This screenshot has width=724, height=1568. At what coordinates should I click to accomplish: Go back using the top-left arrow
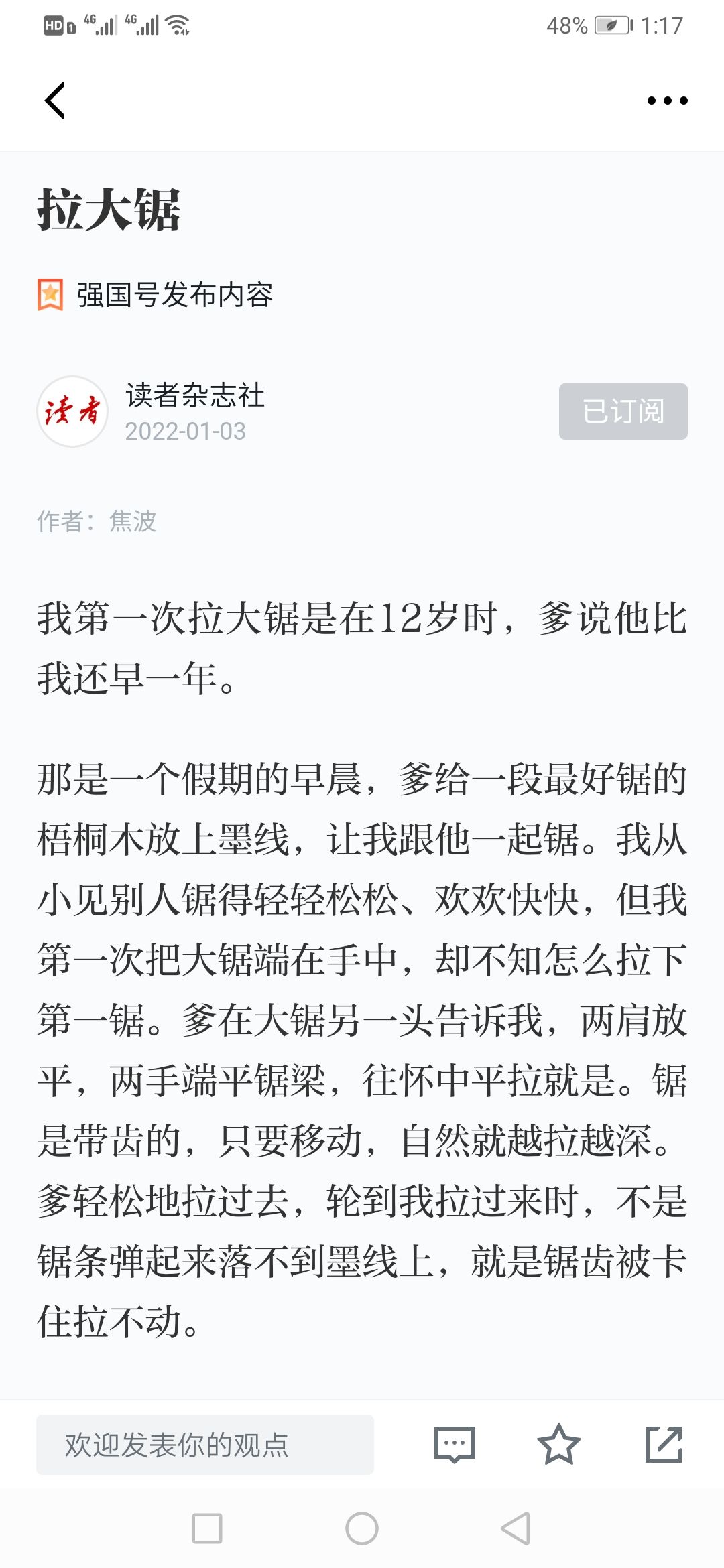55,101
